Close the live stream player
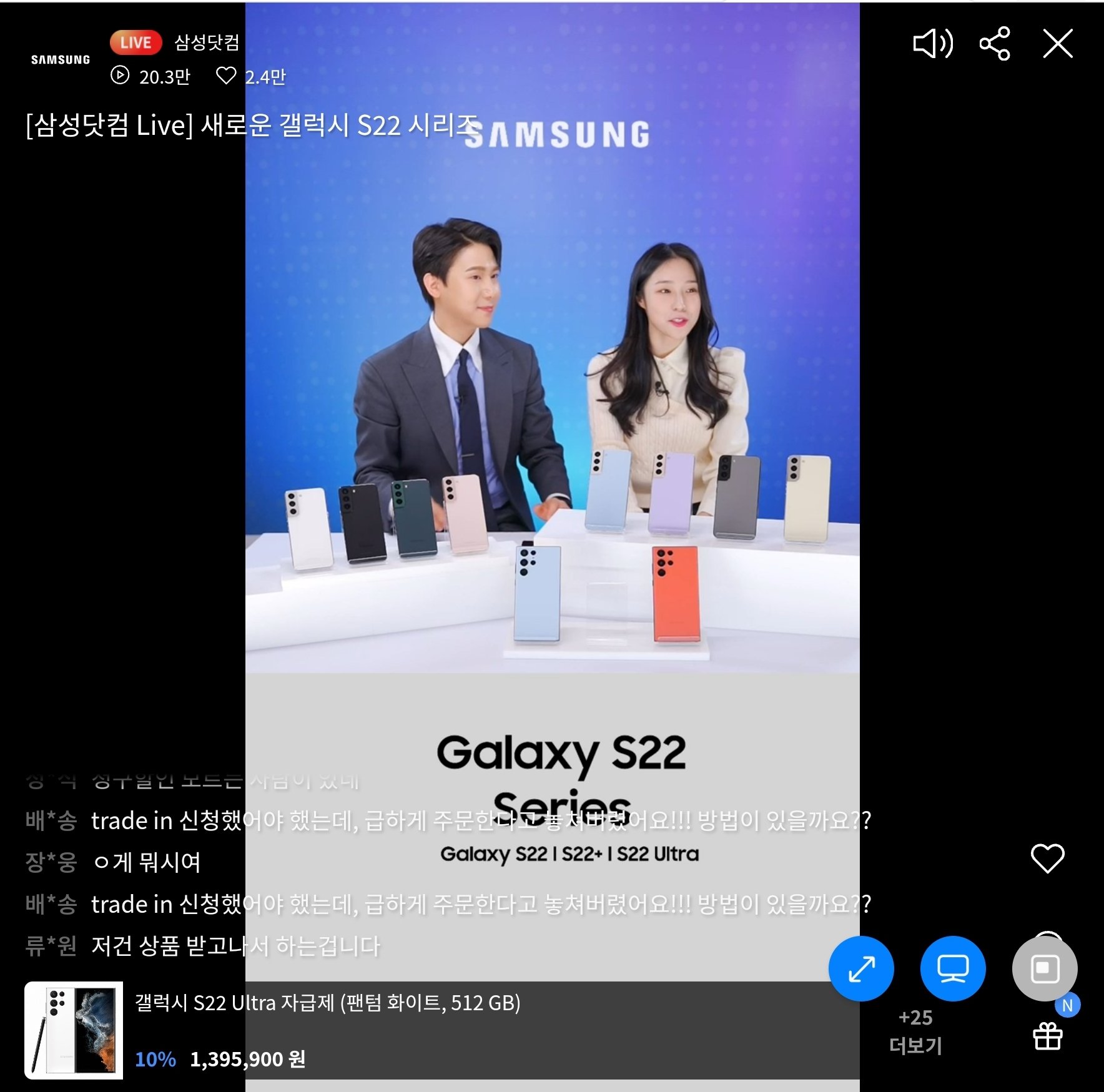The height and width of the screenshot is (1092, 1104). tap(1057, 44)
